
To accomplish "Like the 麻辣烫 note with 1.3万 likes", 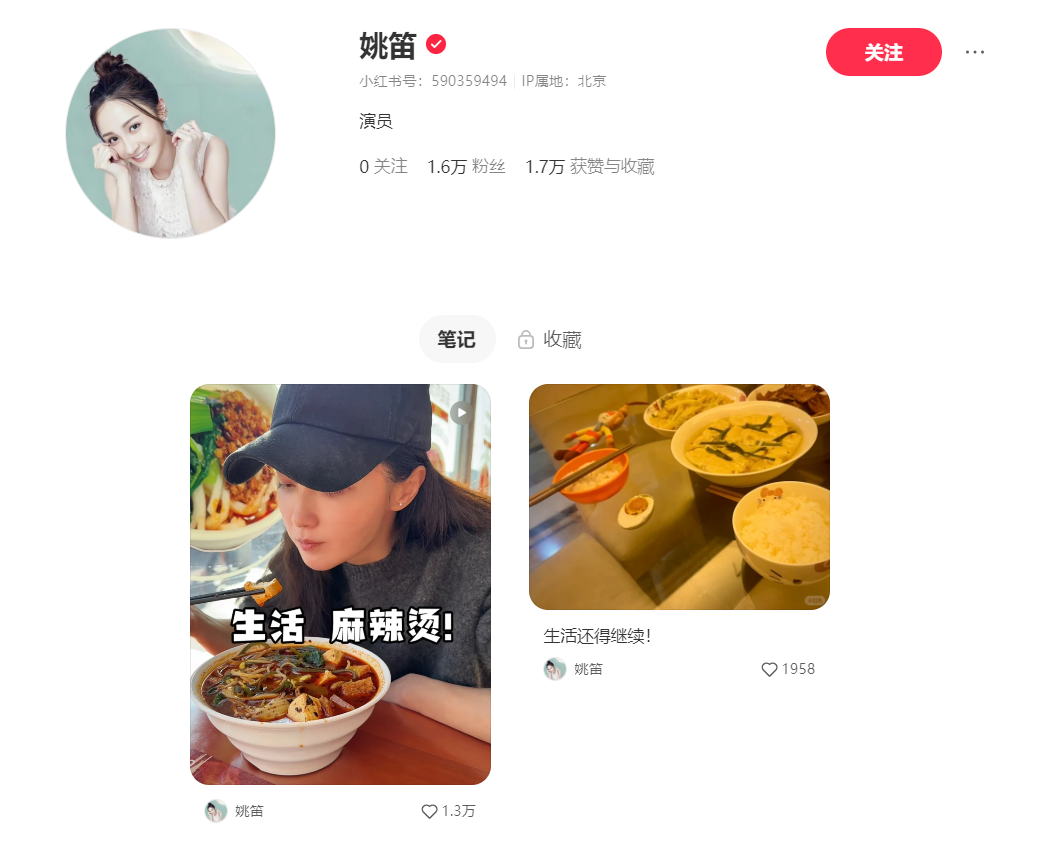I will tap(430, 811).
